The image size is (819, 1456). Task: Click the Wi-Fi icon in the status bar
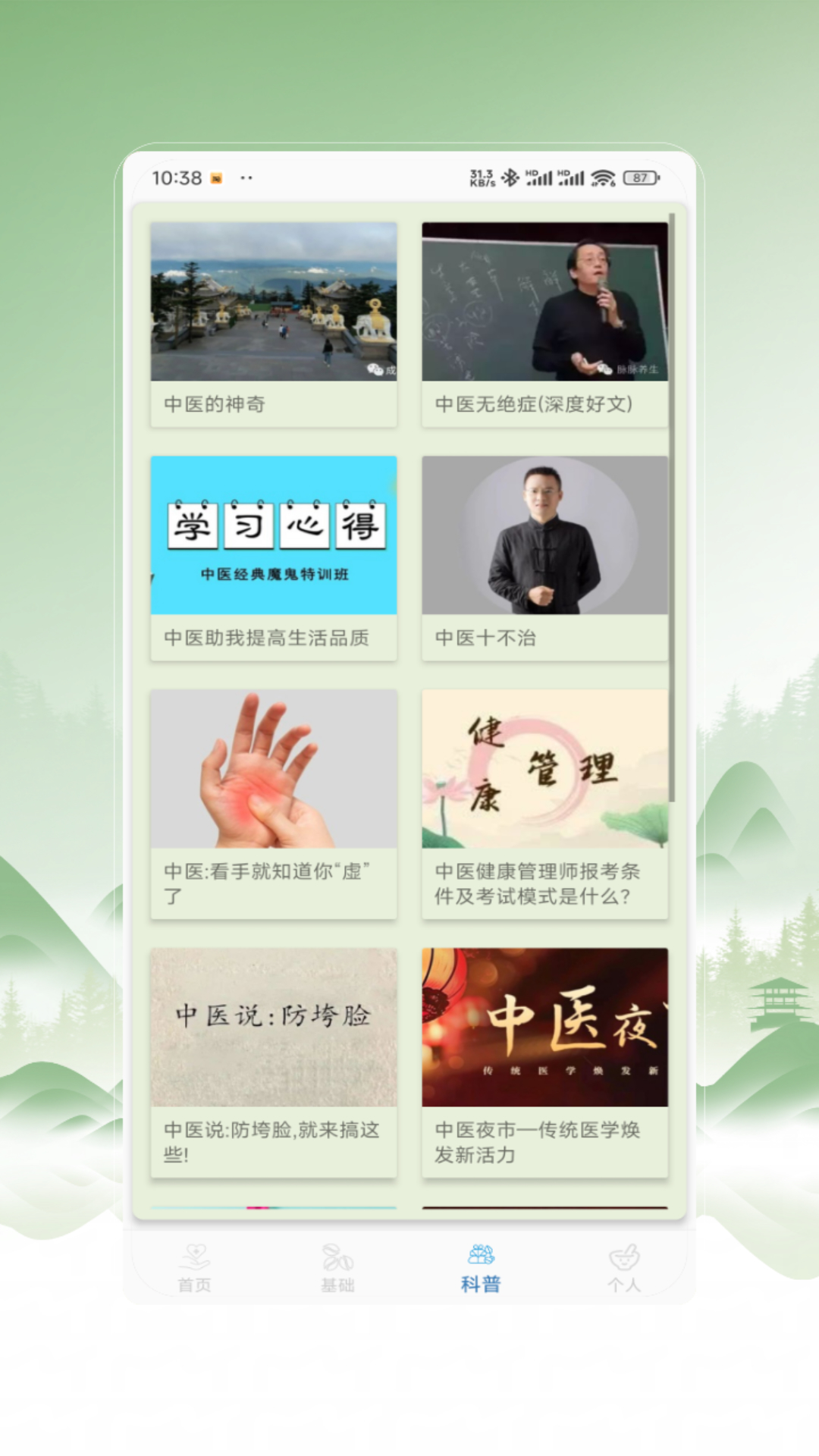pos(601,177)
